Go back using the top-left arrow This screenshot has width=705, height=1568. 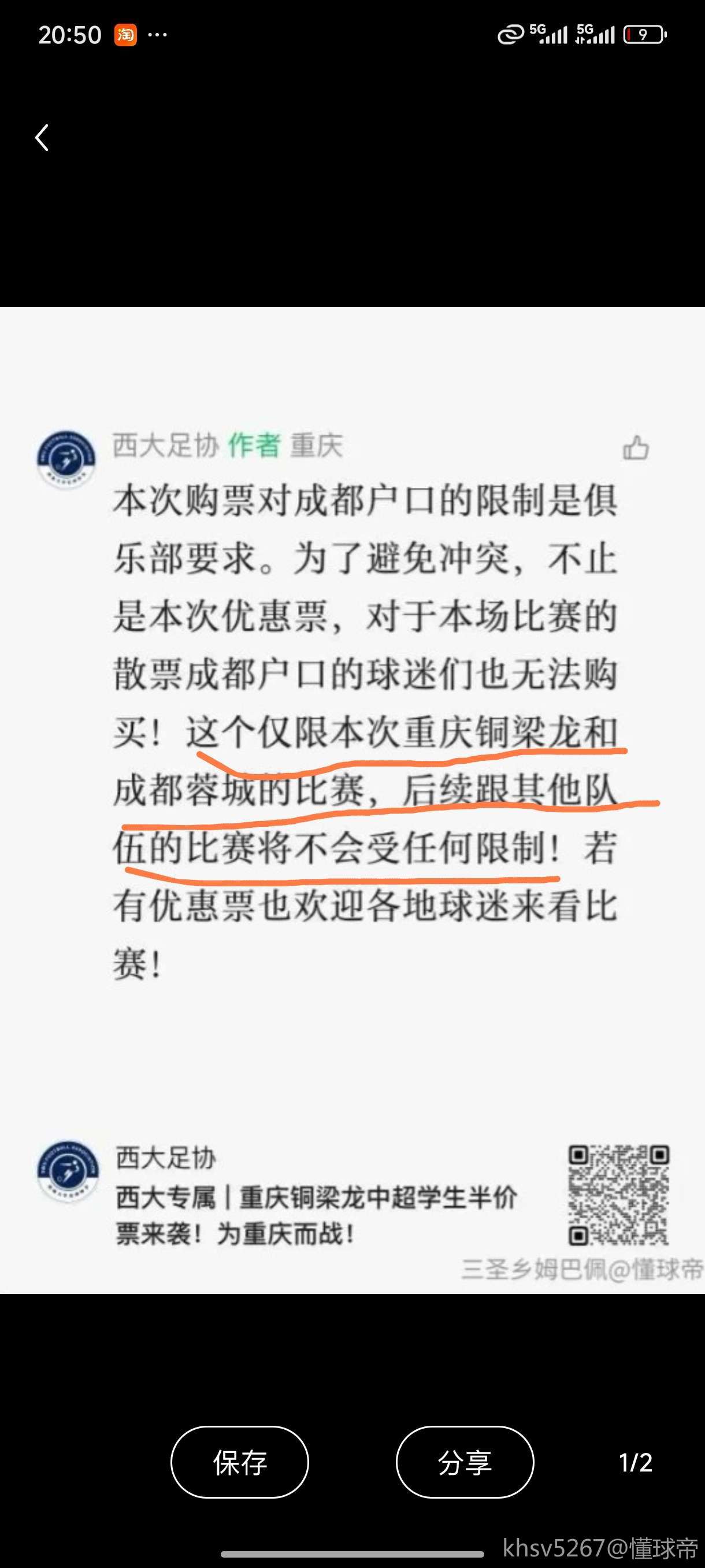pyautogui.click(x=42, y=138)
